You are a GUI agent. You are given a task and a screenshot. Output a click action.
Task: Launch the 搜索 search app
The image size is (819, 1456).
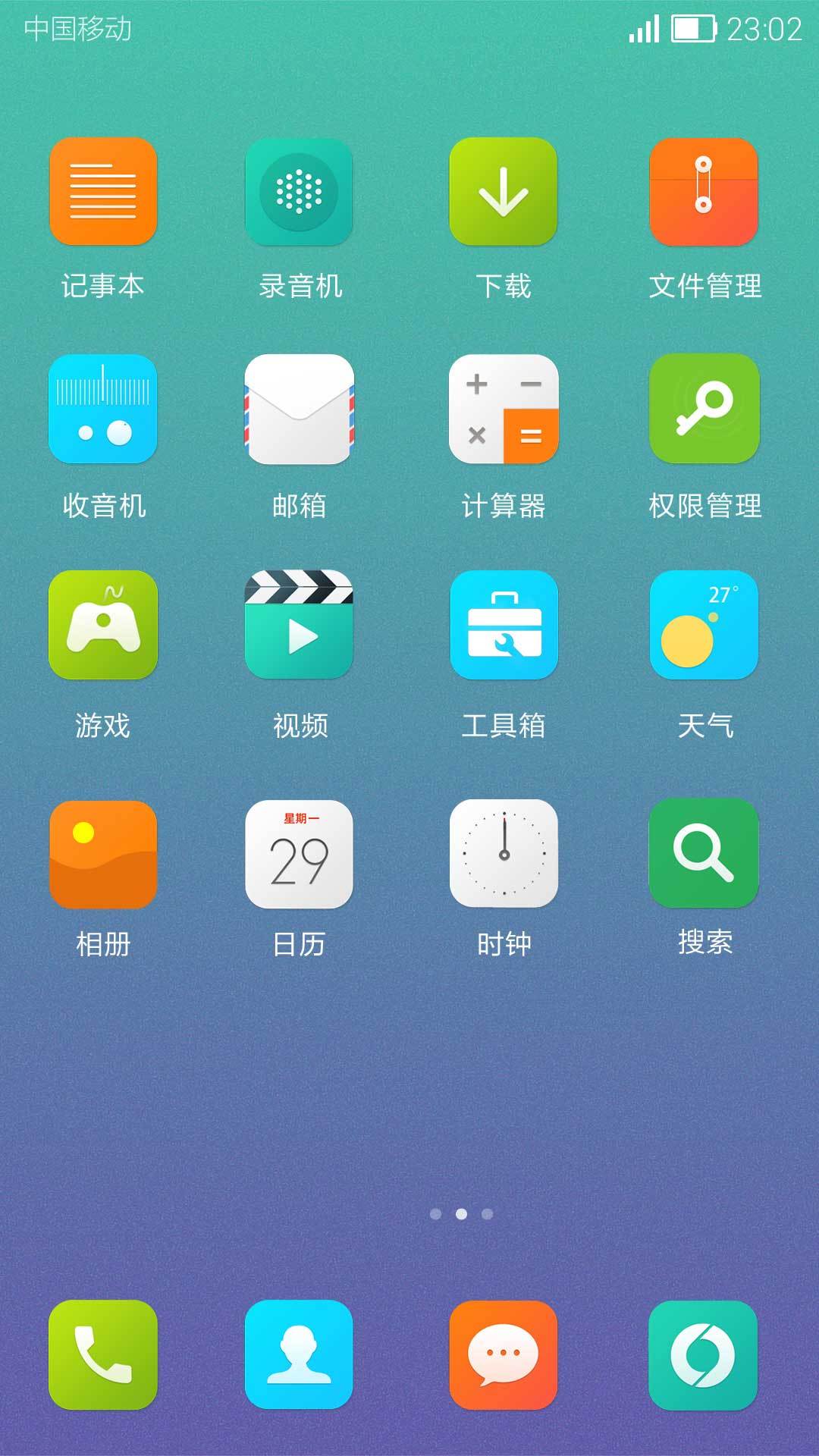click(704, 854)
